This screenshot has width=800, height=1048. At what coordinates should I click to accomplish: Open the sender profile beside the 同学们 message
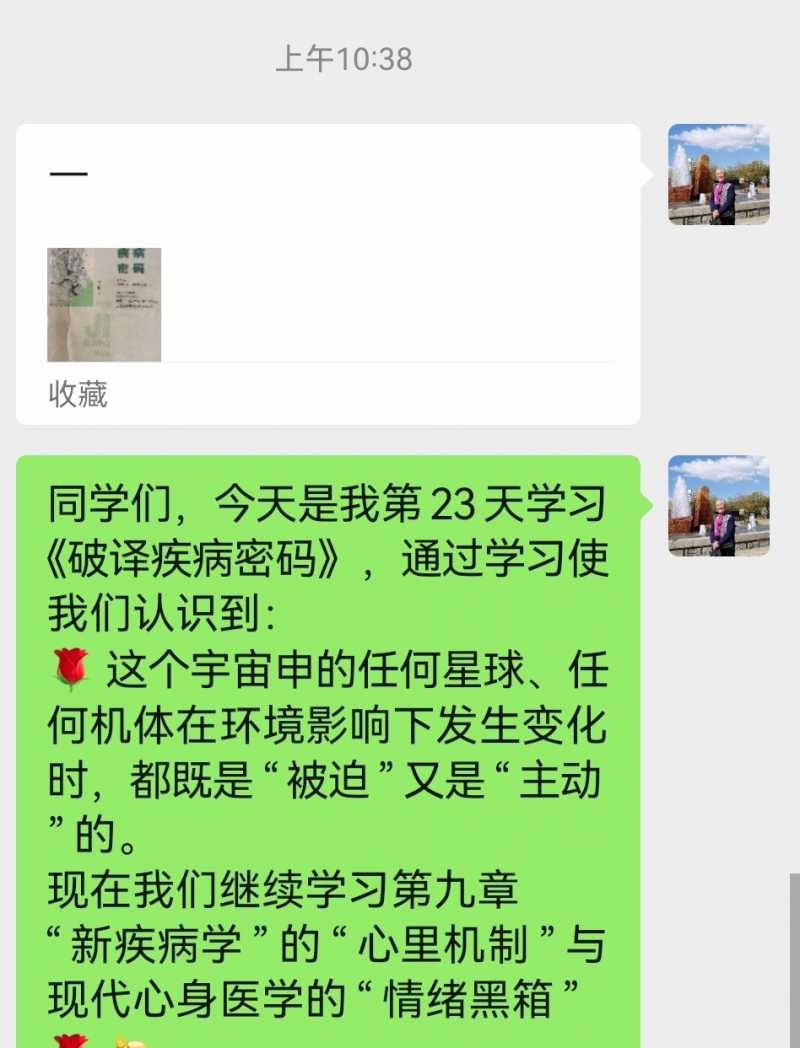coord(718,505)
